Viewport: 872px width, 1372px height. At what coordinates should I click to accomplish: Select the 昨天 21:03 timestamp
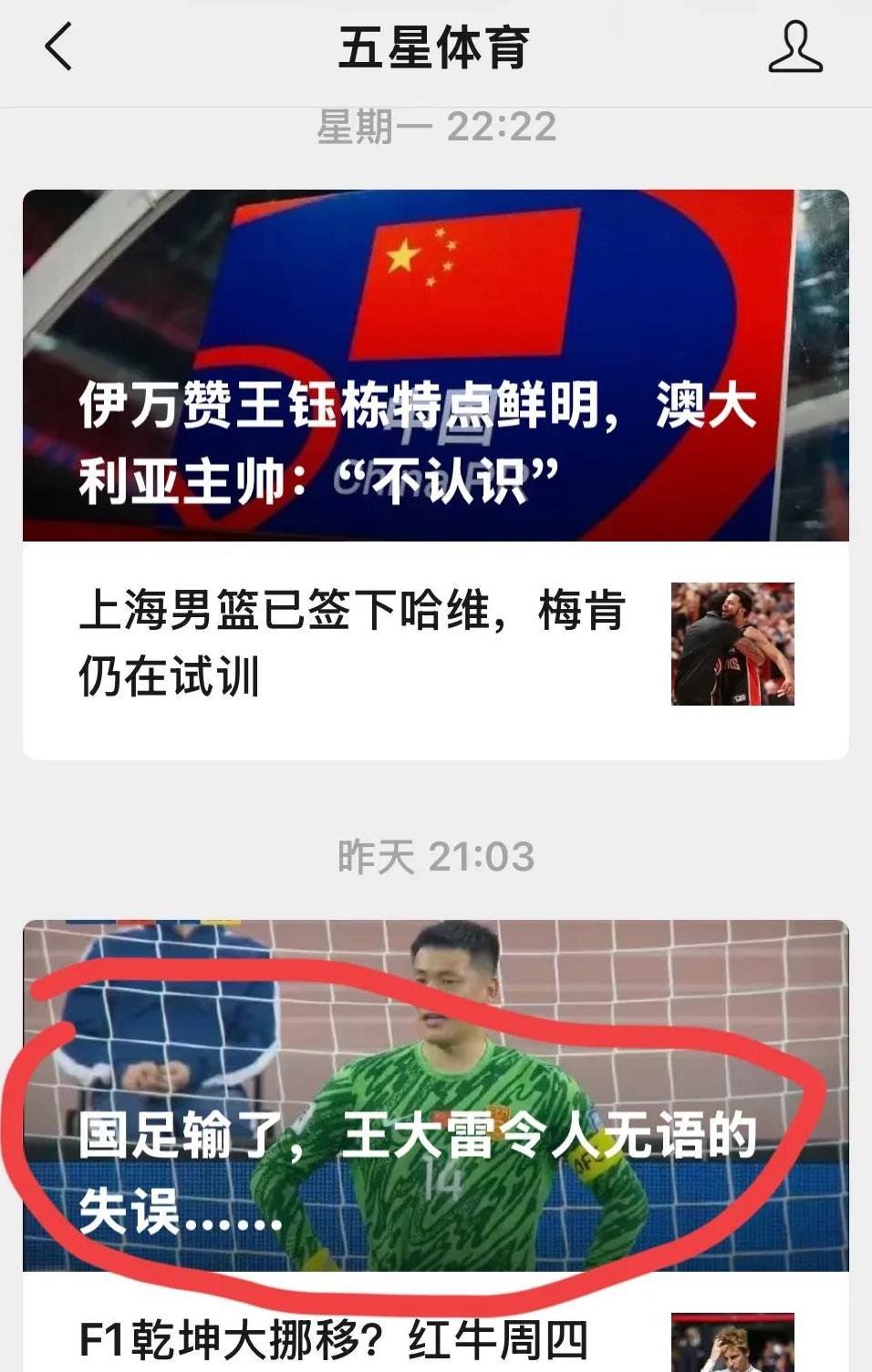click(436, 855)
